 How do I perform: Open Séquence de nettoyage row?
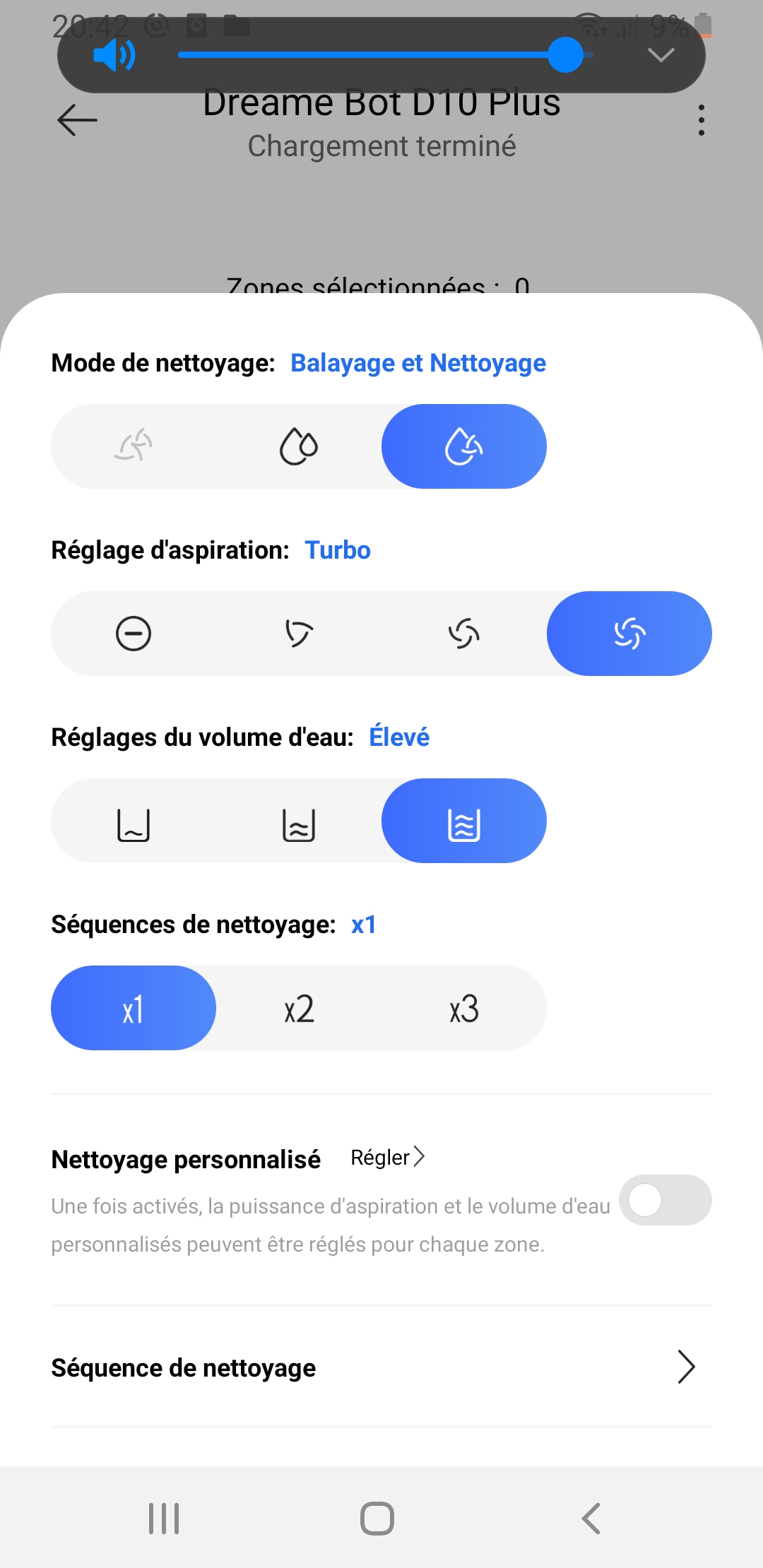coord(381,1367)
